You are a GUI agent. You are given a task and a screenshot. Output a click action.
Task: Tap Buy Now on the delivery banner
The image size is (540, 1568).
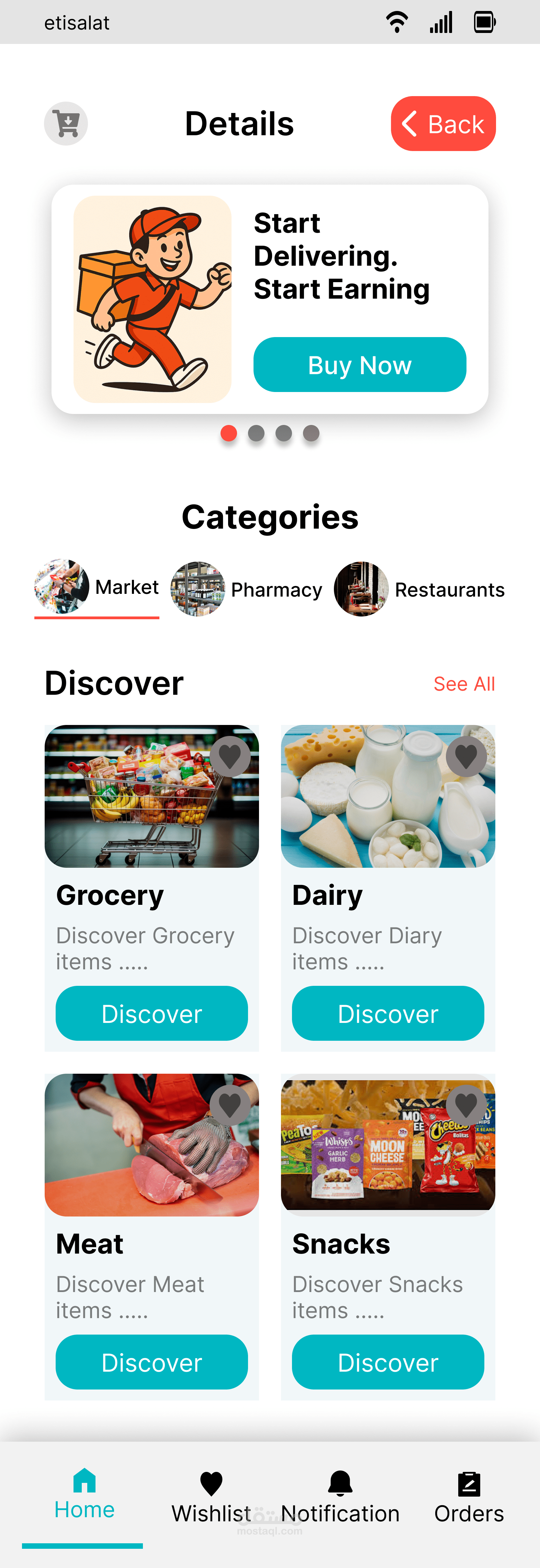pyautogui.click(x=360, y=365)
